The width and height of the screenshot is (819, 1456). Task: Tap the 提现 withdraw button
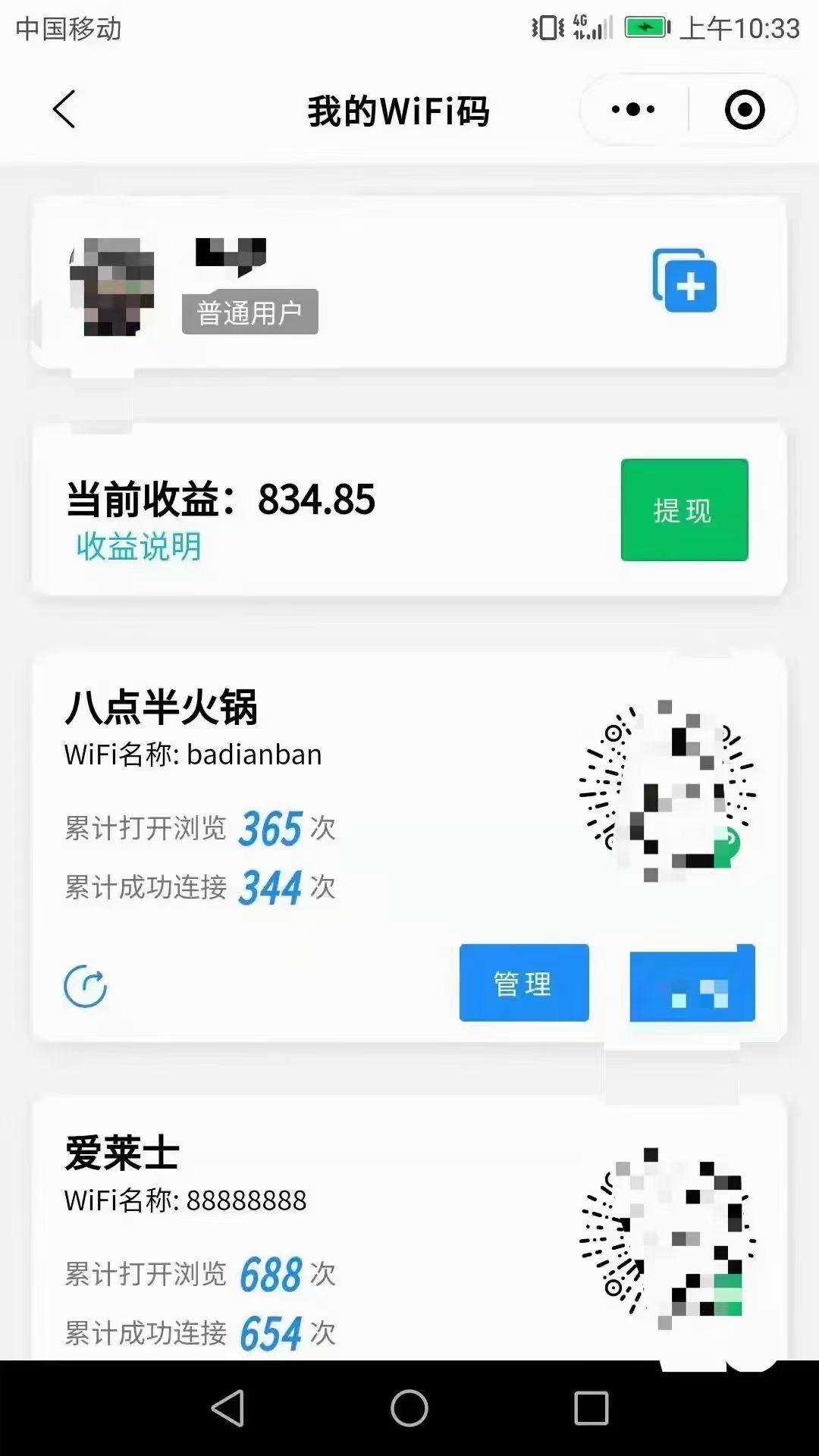[x=684, y=510]
